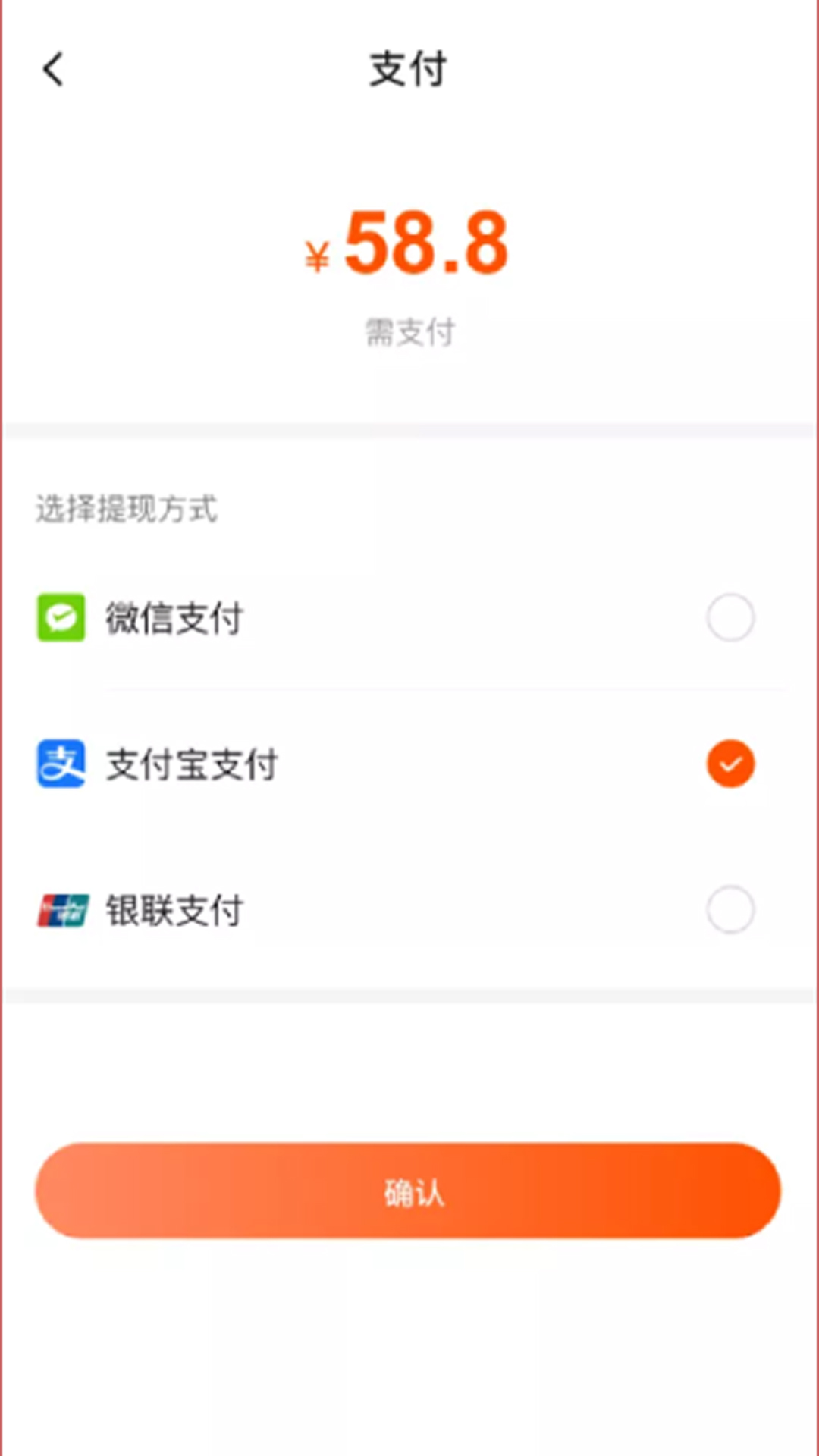Select the 银联支付 radio button
Image resolution: width=819 pixels, height=1456 pixels.
[x=730, y=910]
